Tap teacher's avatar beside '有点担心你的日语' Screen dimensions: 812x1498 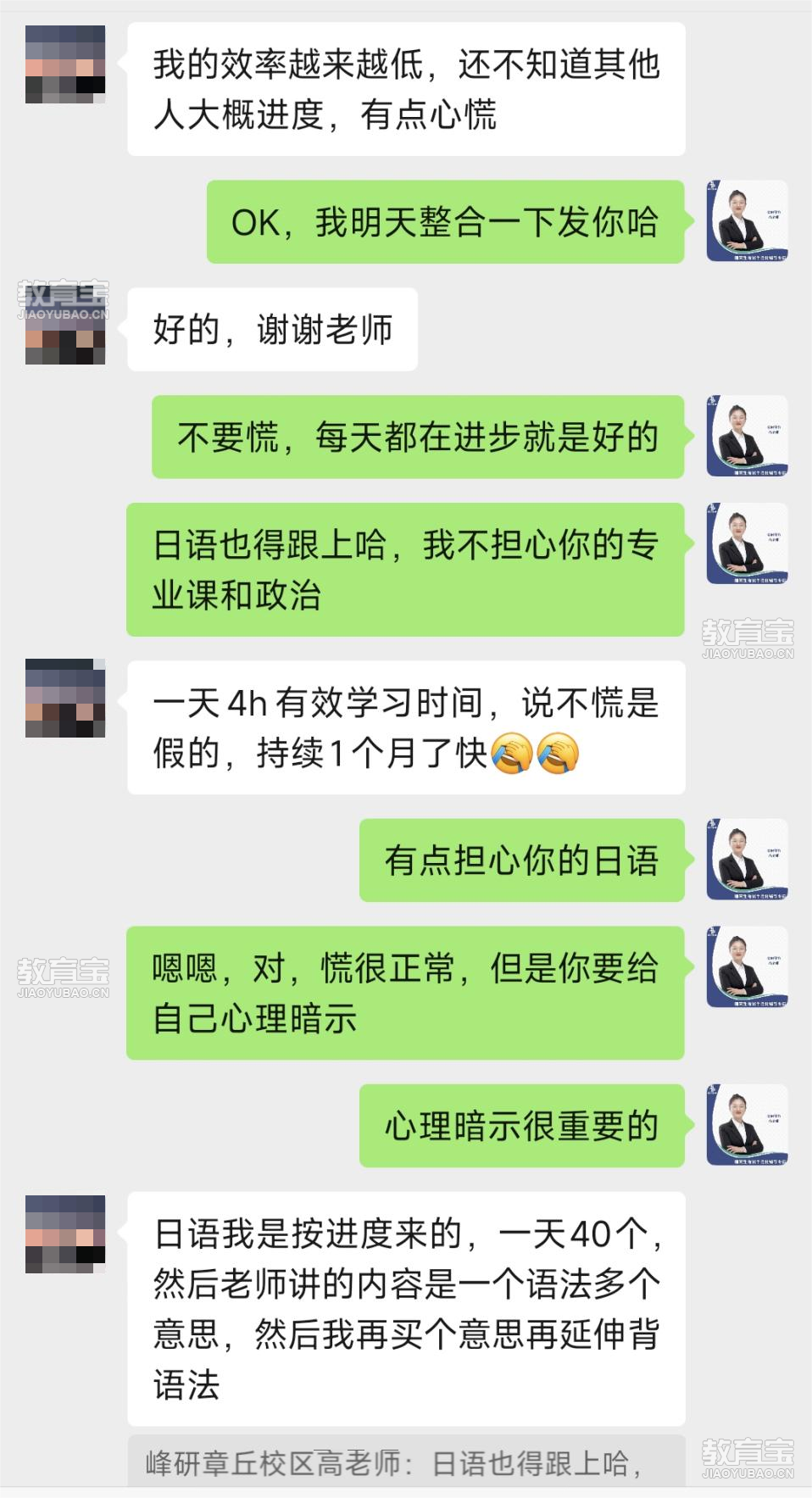pos(747,860)
